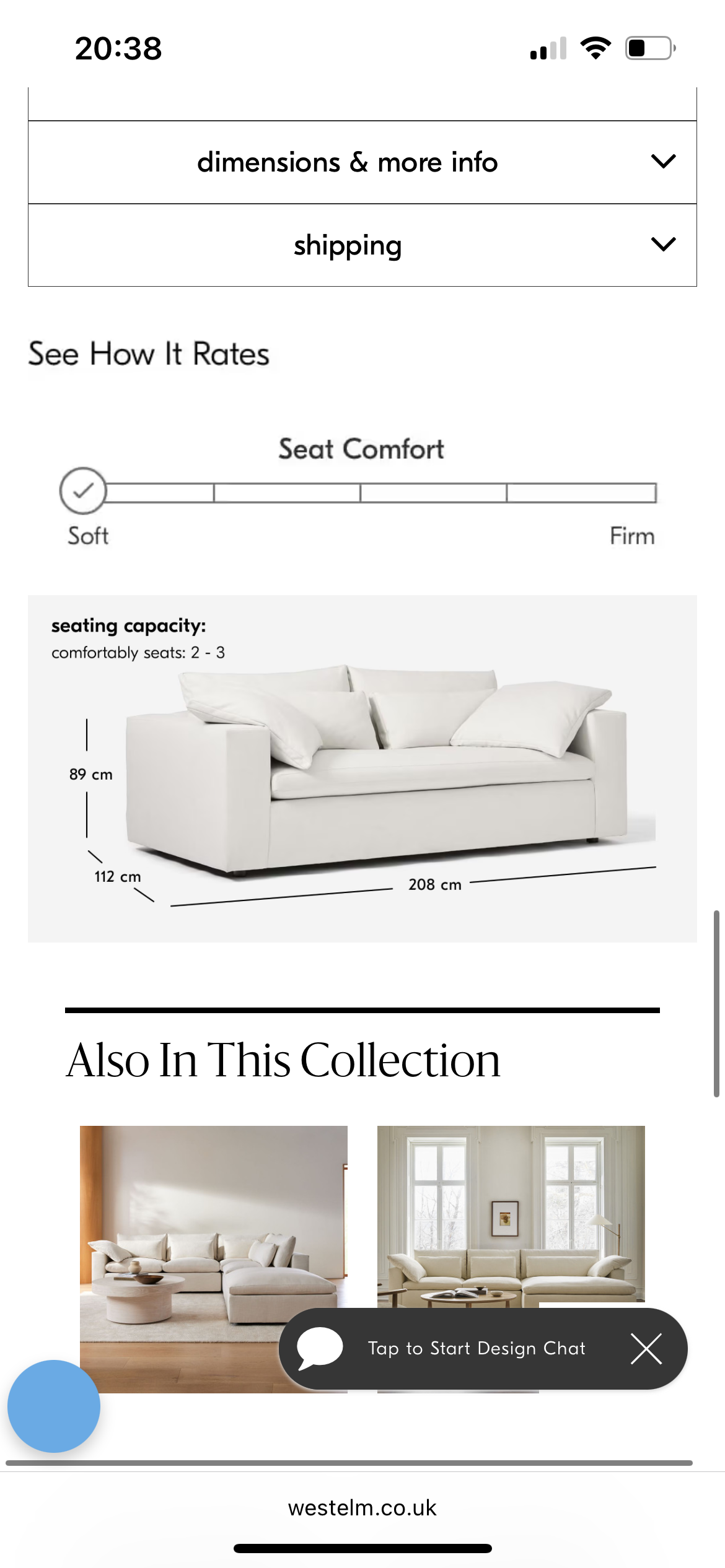The height and width of the screenshot is (1568, 725).
Task: Select the Soft rating on Seat Comfort
Action: [x=84, y=491]
